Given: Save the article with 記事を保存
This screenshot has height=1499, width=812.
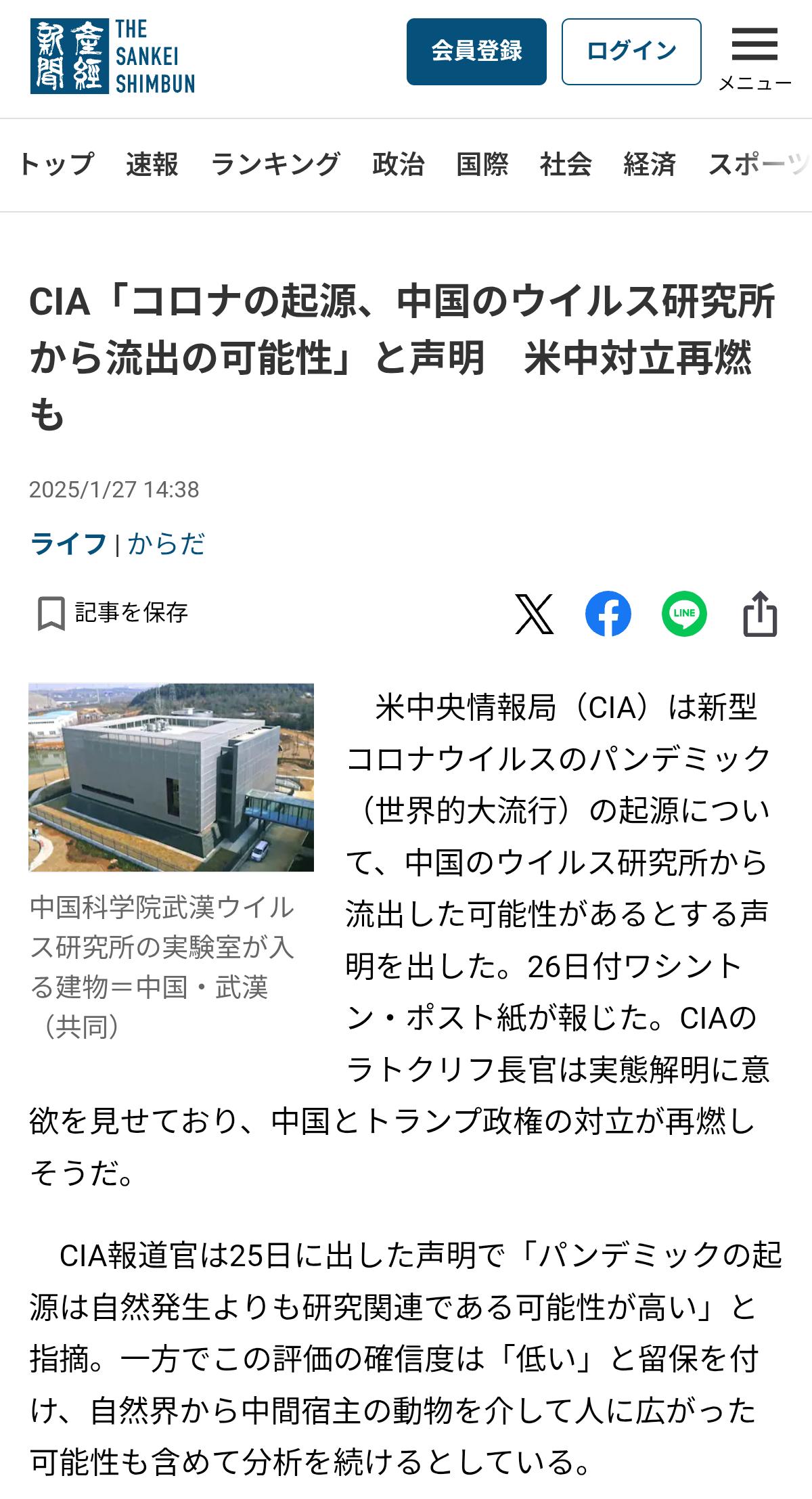Looking at the screenshot, I should [112, 613].
